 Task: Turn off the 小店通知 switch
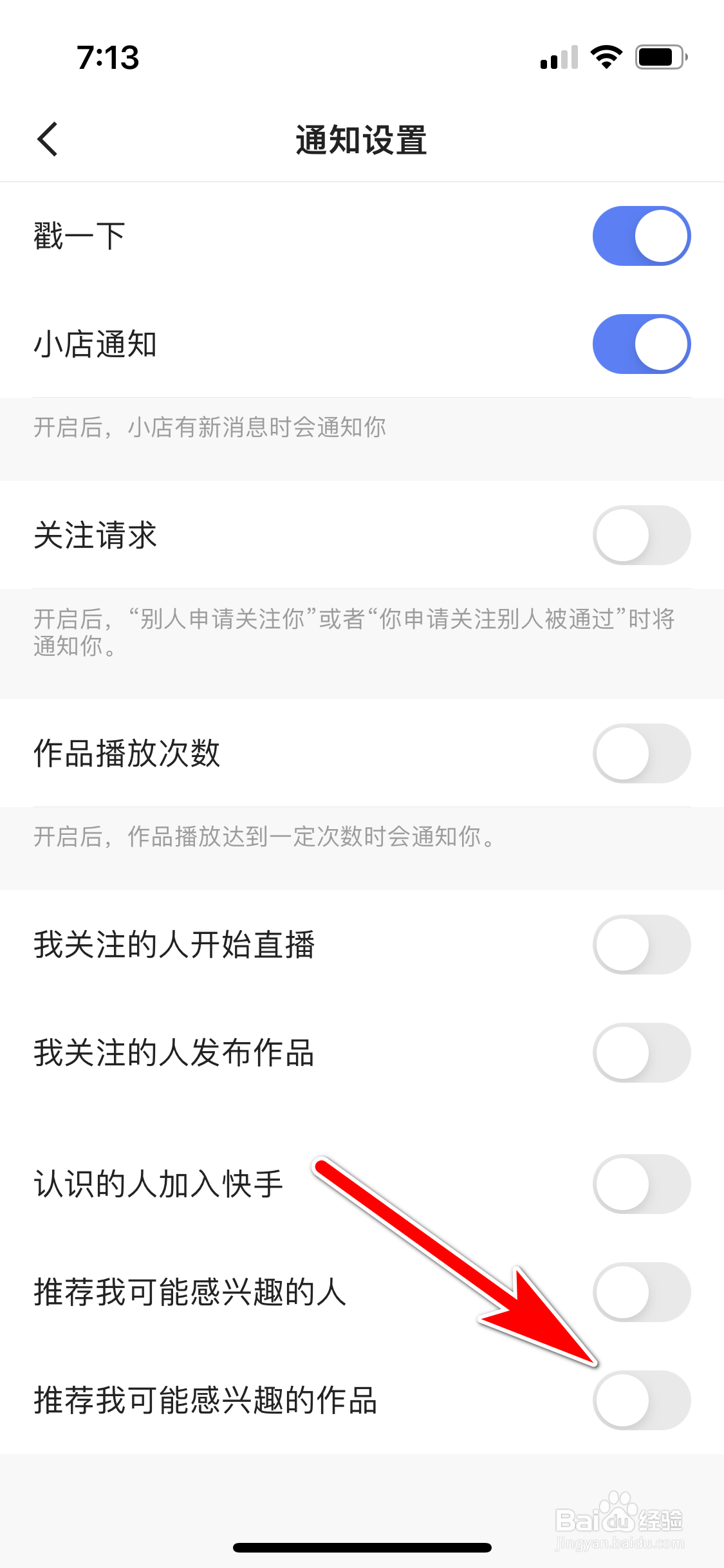coord(640,344)
